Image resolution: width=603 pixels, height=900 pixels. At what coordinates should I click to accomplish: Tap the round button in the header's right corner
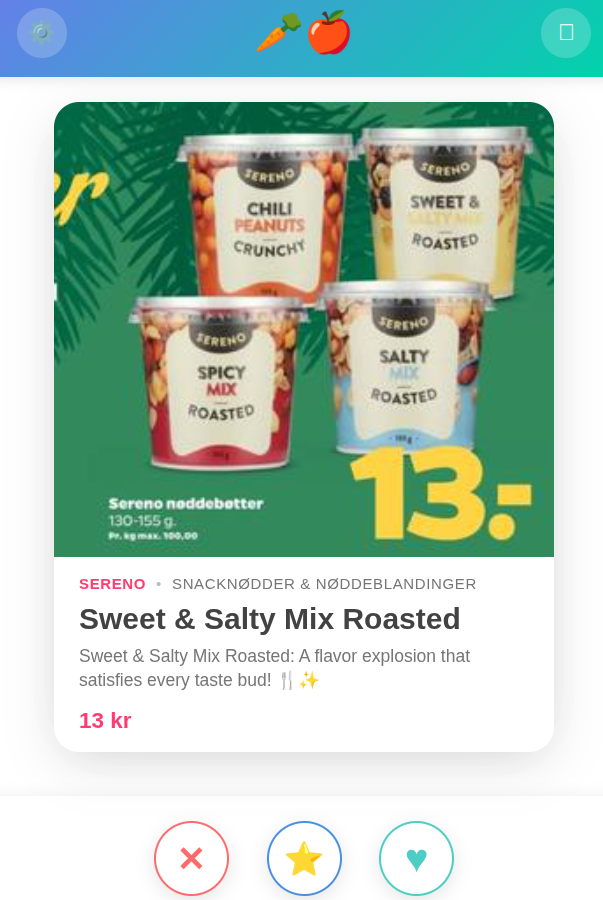pos(566,33)
